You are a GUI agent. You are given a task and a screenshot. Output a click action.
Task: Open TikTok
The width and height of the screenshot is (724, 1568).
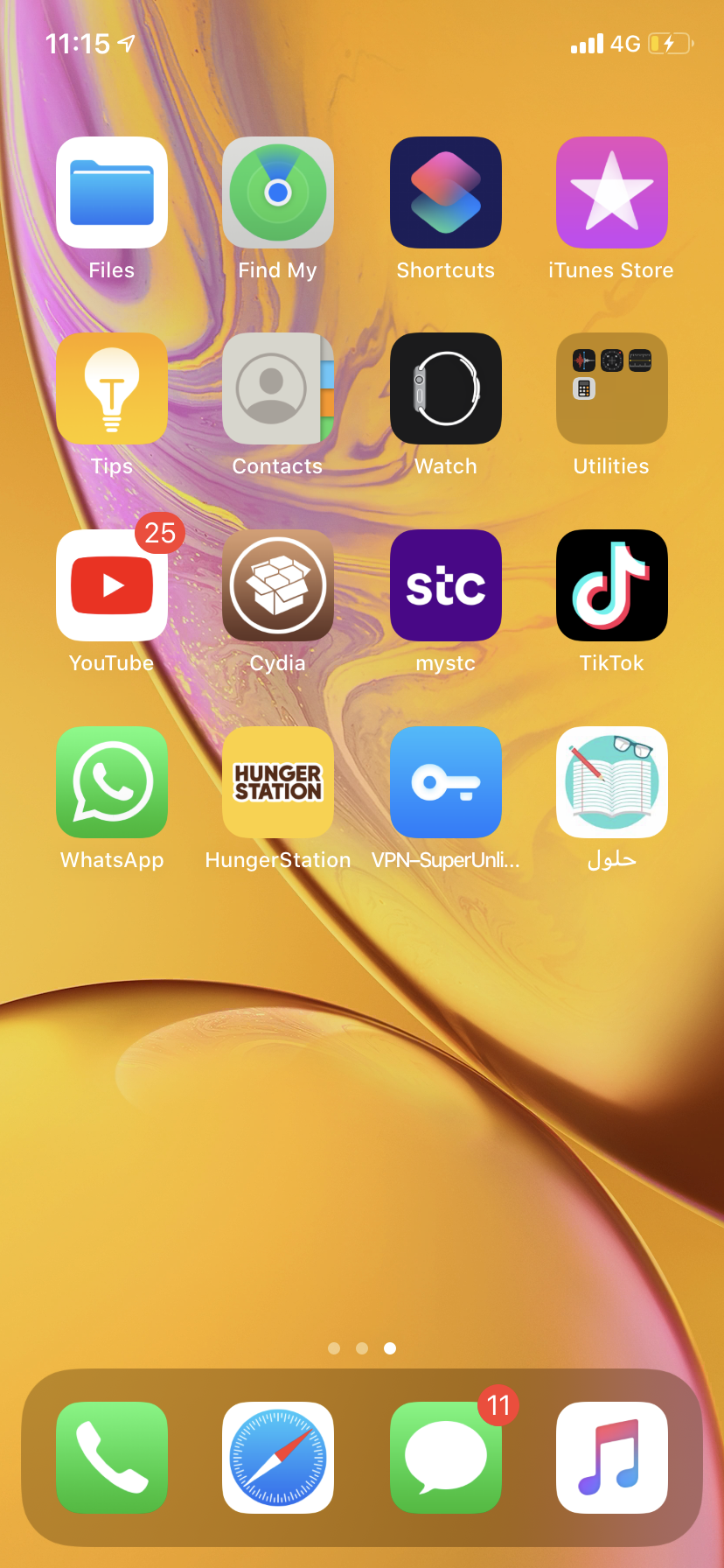[x=612, y=585]
